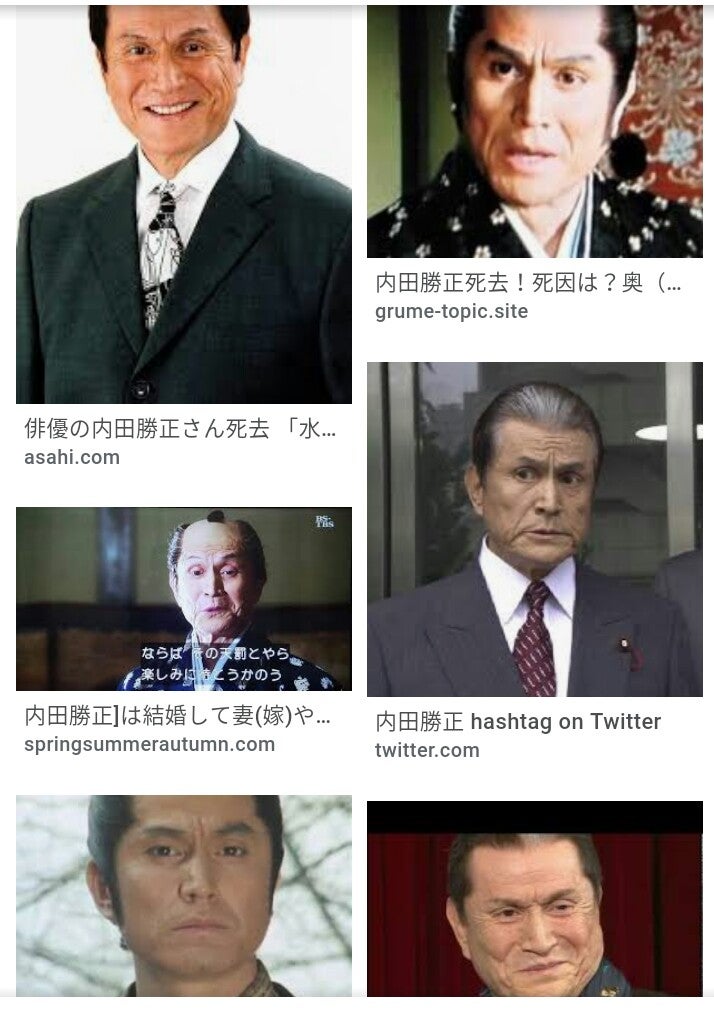Open the image result with snowy branches background
Image resolution: width=714 pixels, height=1012 pixels.
click(x=183, y=895)
